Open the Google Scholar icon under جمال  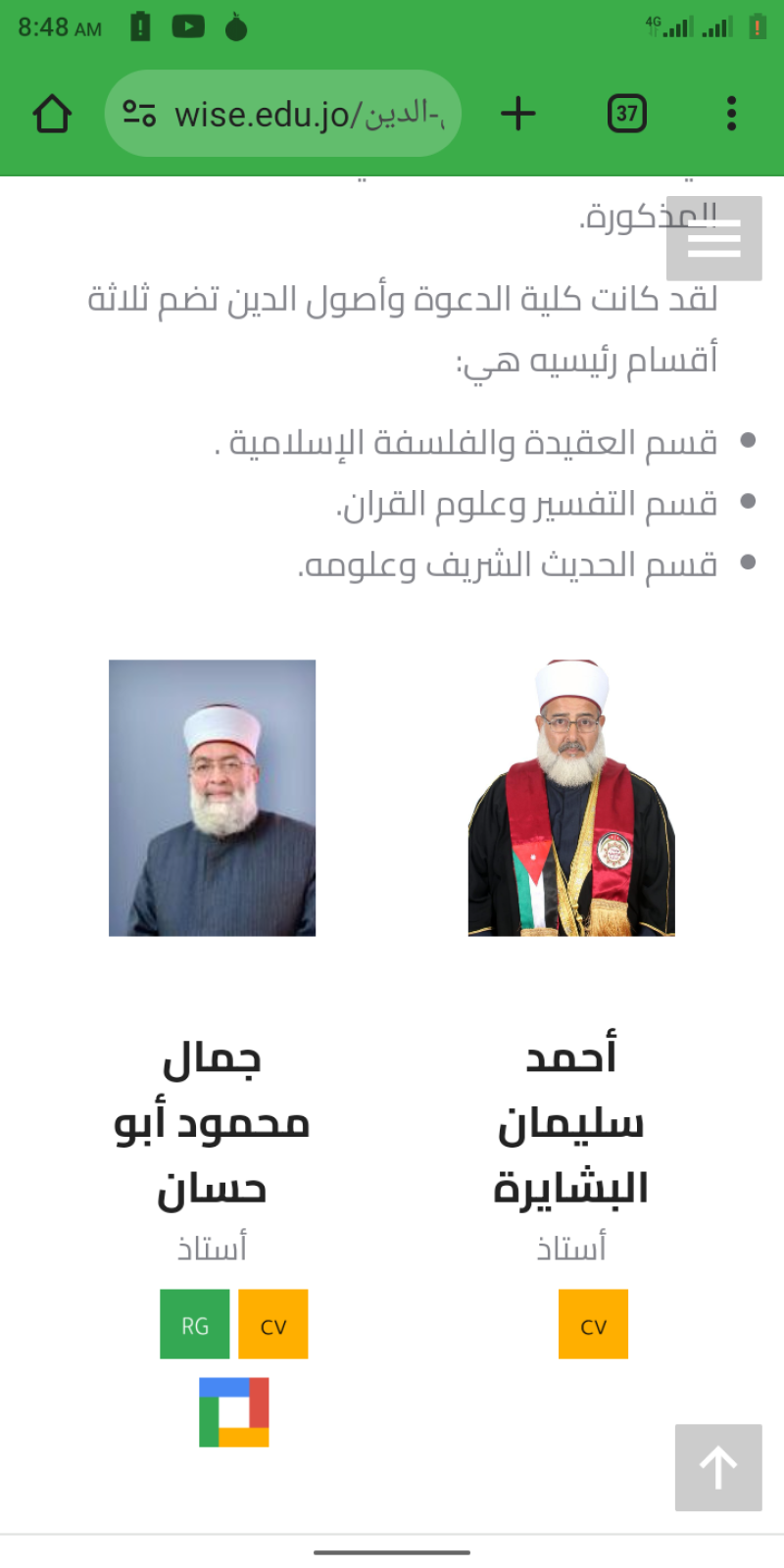click(234, 1412)
